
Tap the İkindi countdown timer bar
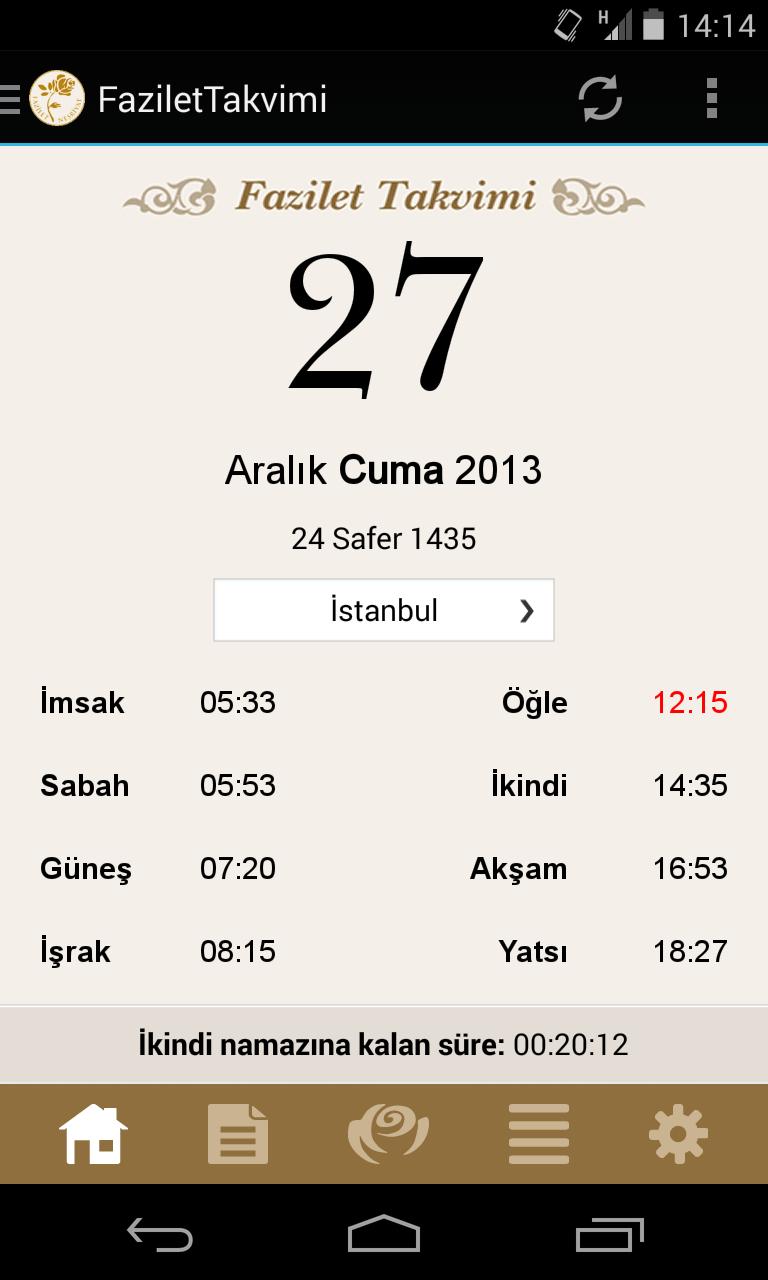384,1044
